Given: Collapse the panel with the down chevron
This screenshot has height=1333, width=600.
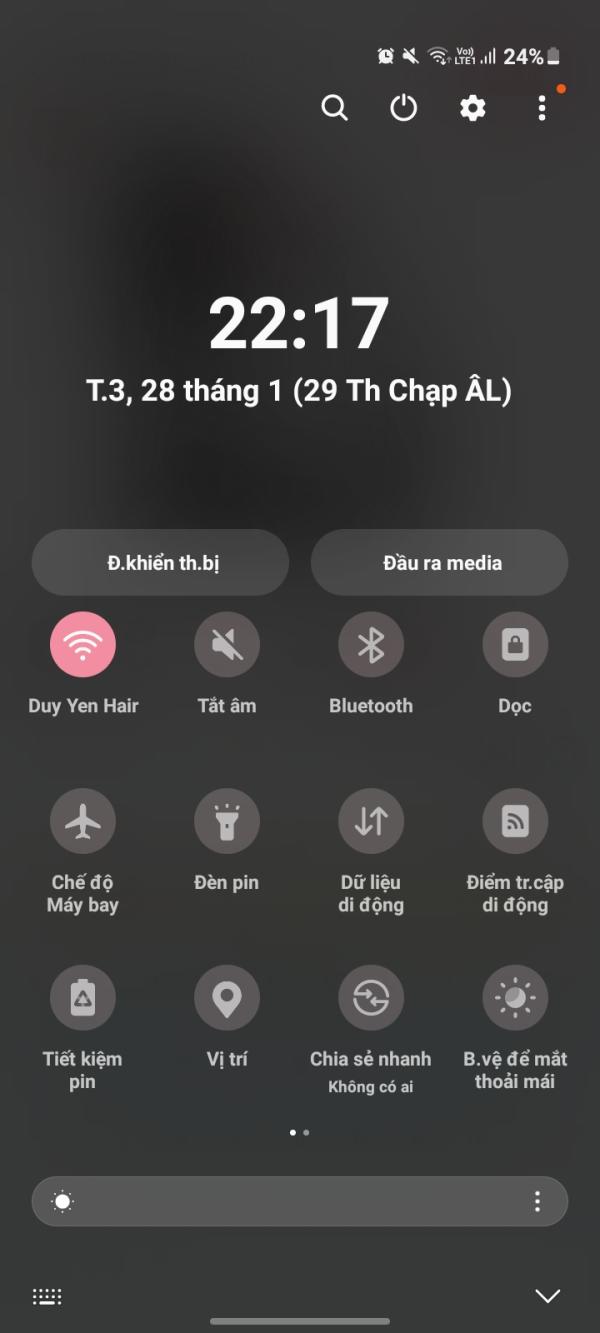Looking at the screenshot, I should [x=547, y=1296].
